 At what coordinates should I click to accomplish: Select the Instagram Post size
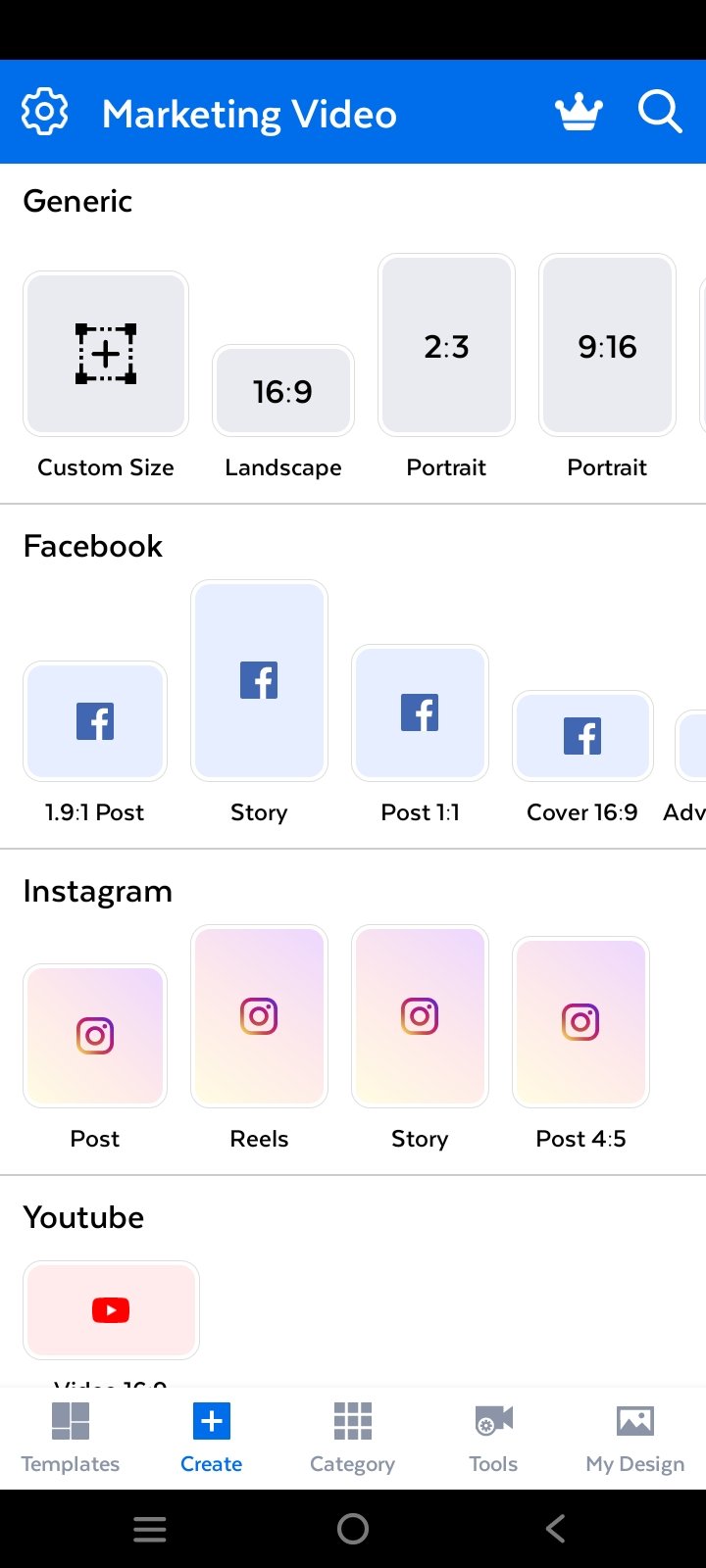click(95, 1036)
